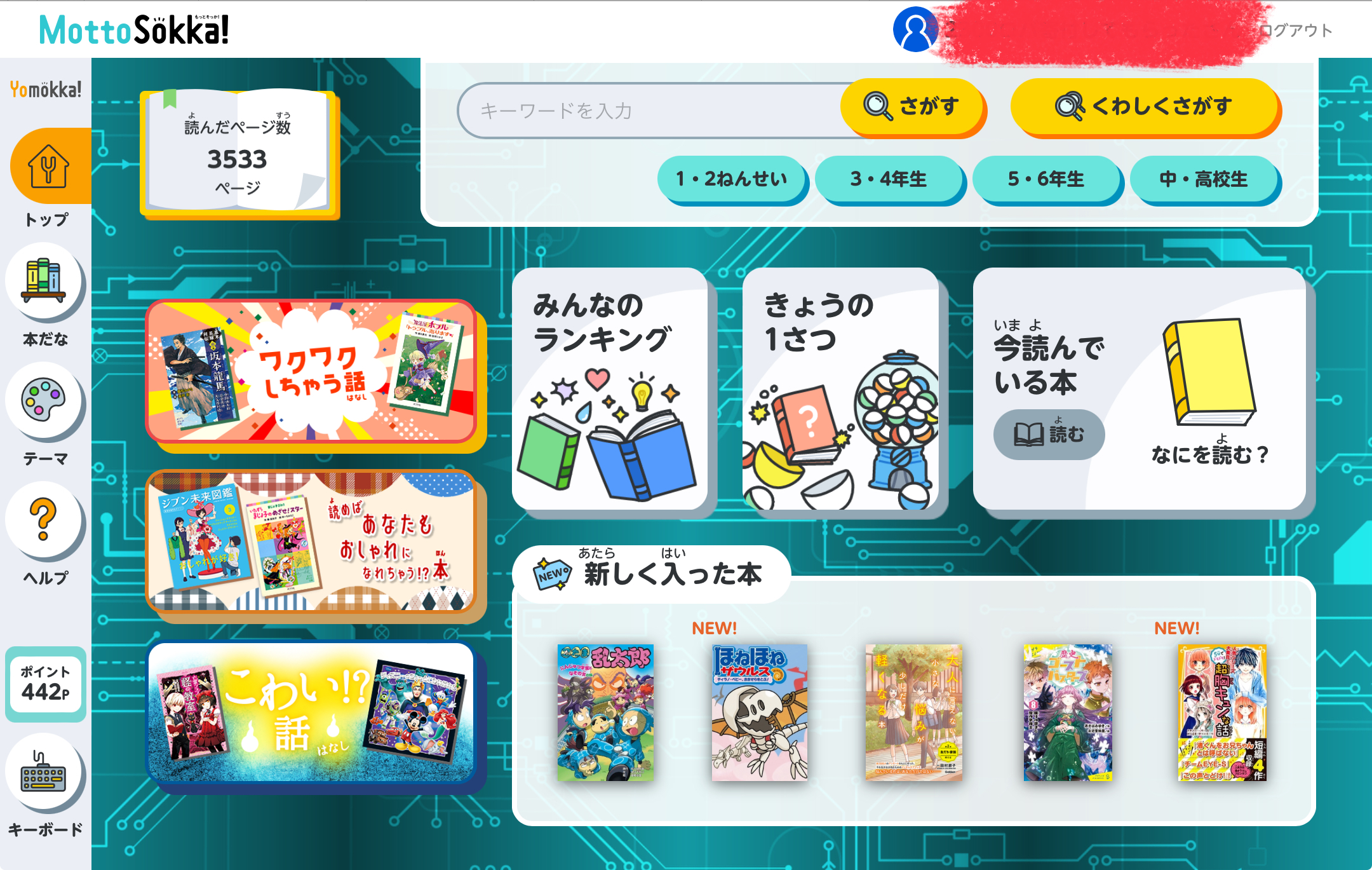Open くわしくさがす detailed search
This screenshot has width=1372, height=870.
point(1144,106)
